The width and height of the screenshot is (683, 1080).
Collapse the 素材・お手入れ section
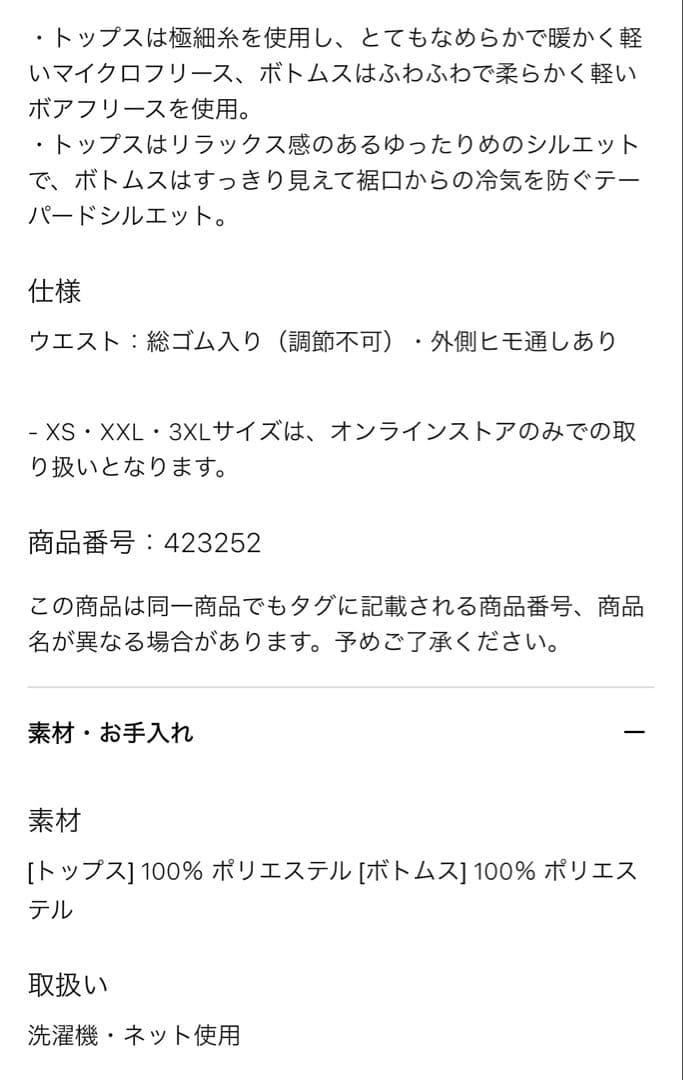[634, 733]
